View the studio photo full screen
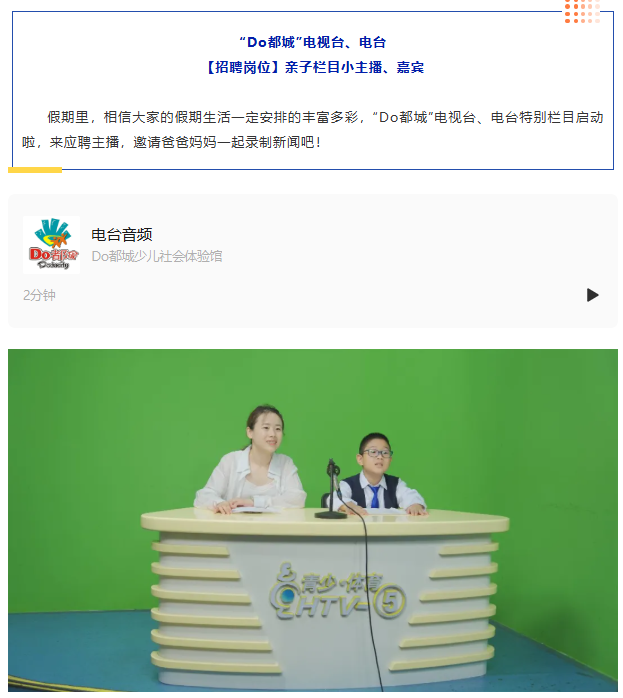623x698 pixels. coord(312,520)
